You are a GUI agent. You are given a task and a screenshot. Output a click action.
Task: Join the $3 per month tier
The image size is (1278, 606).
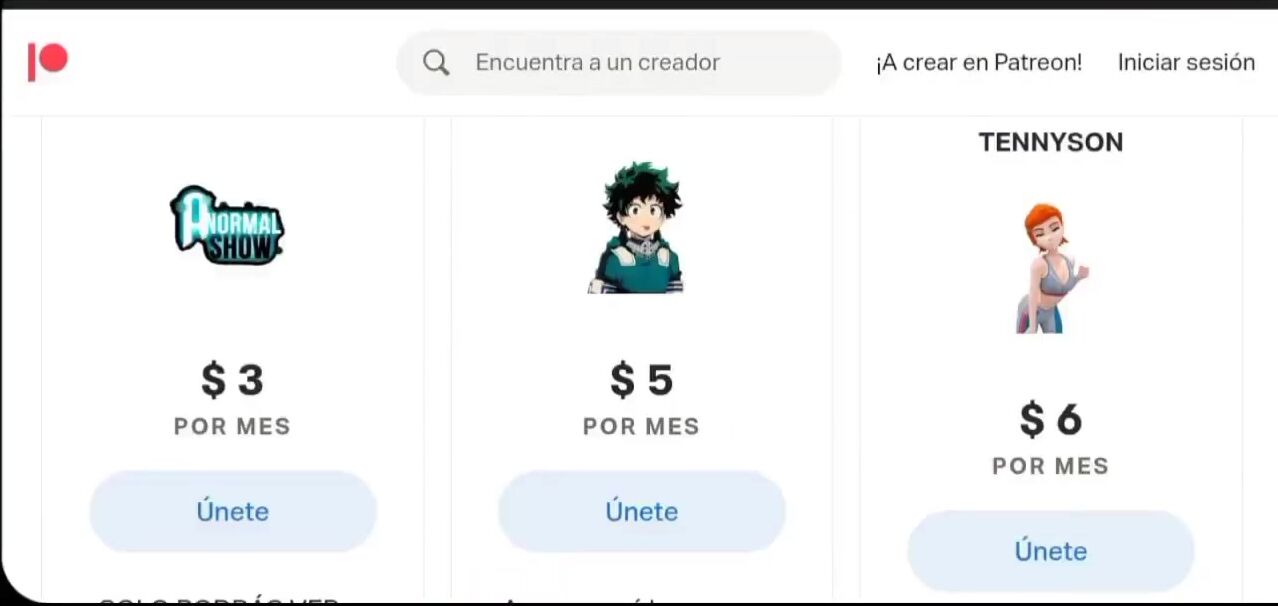coord(232,511)
